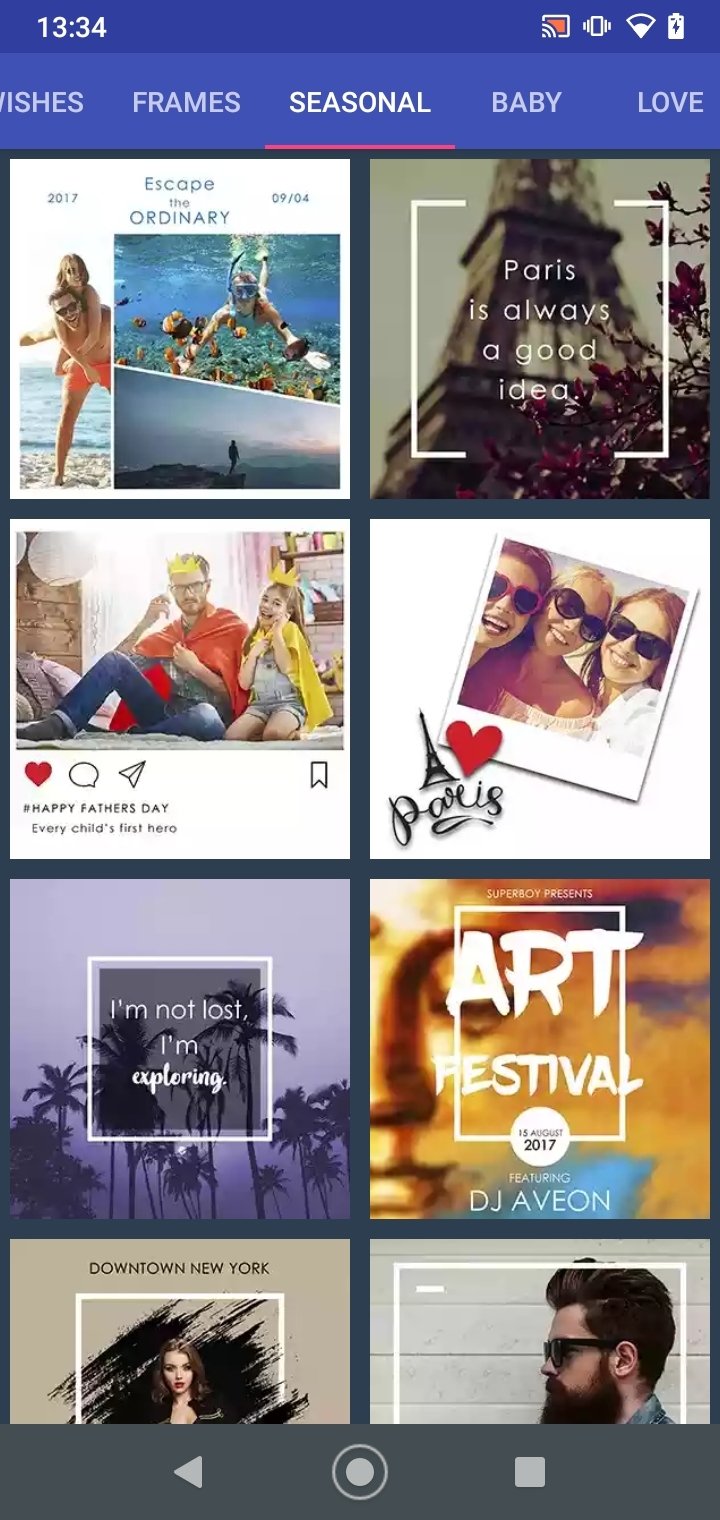Open the I'm not lost exploring template
The height and width of the screenshot is (1520, 720).
coord(180,1049)
